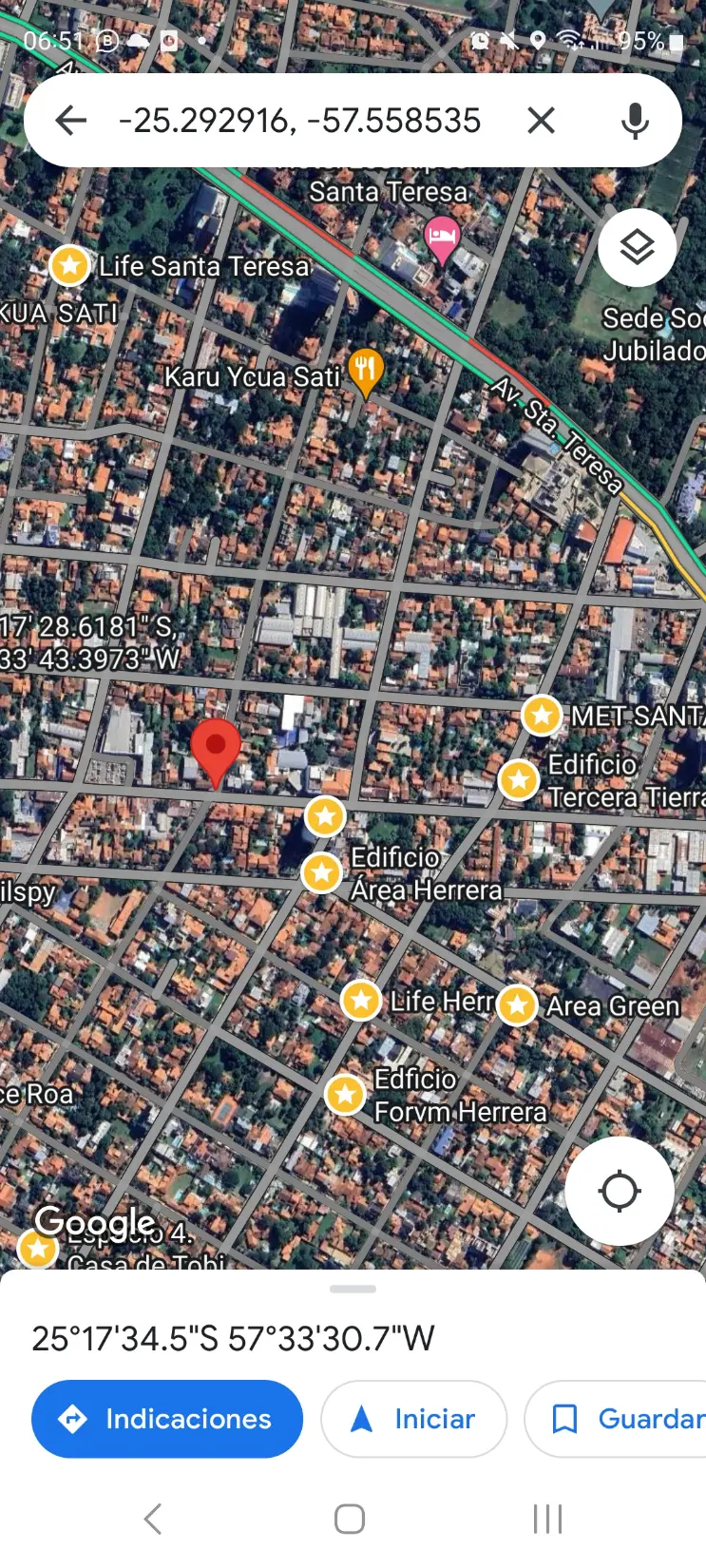706x1568 pixels.
Task: Open the recent apps overview
Action: point(547,1519)
